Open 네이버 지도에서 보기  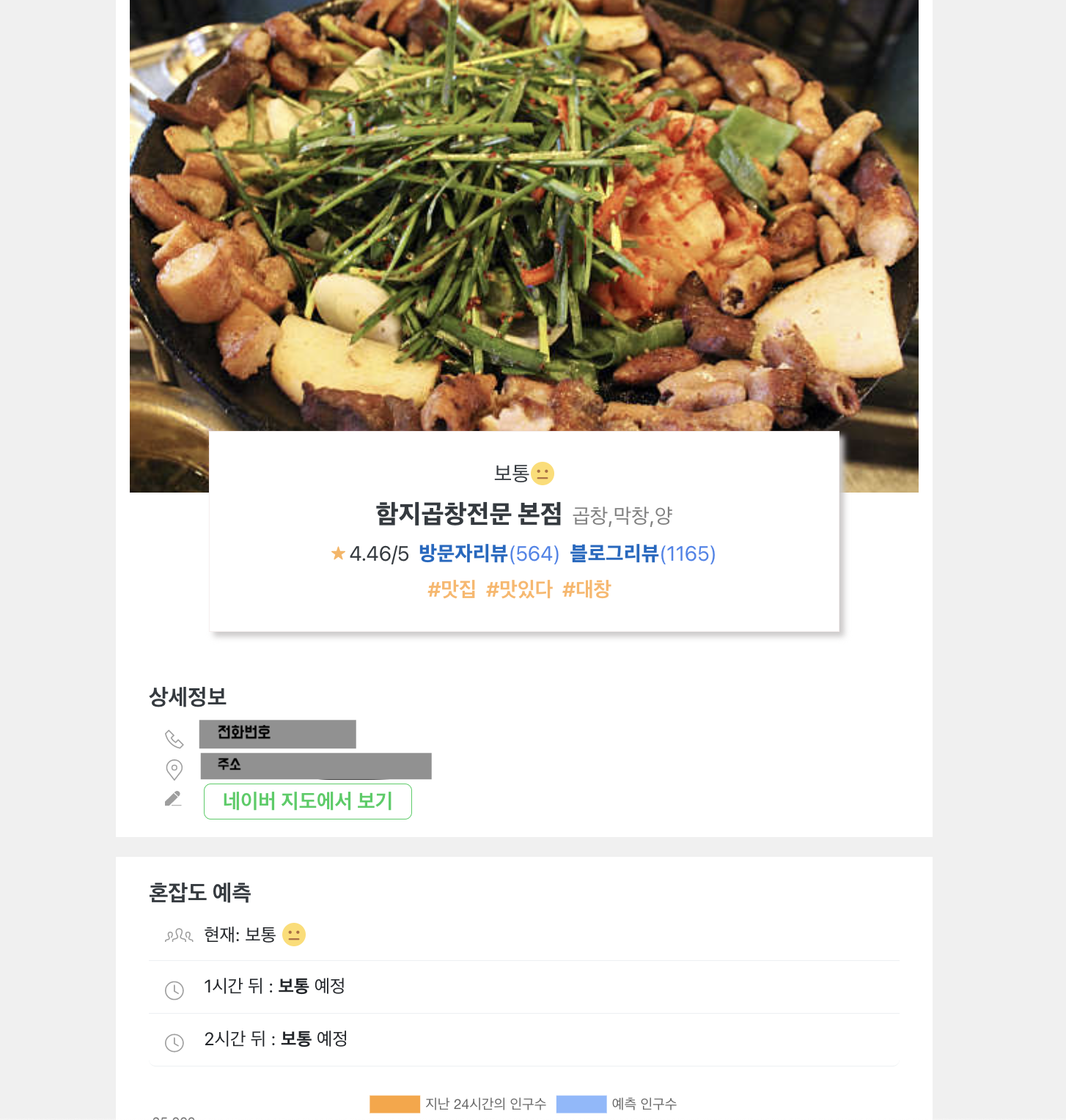307,801
